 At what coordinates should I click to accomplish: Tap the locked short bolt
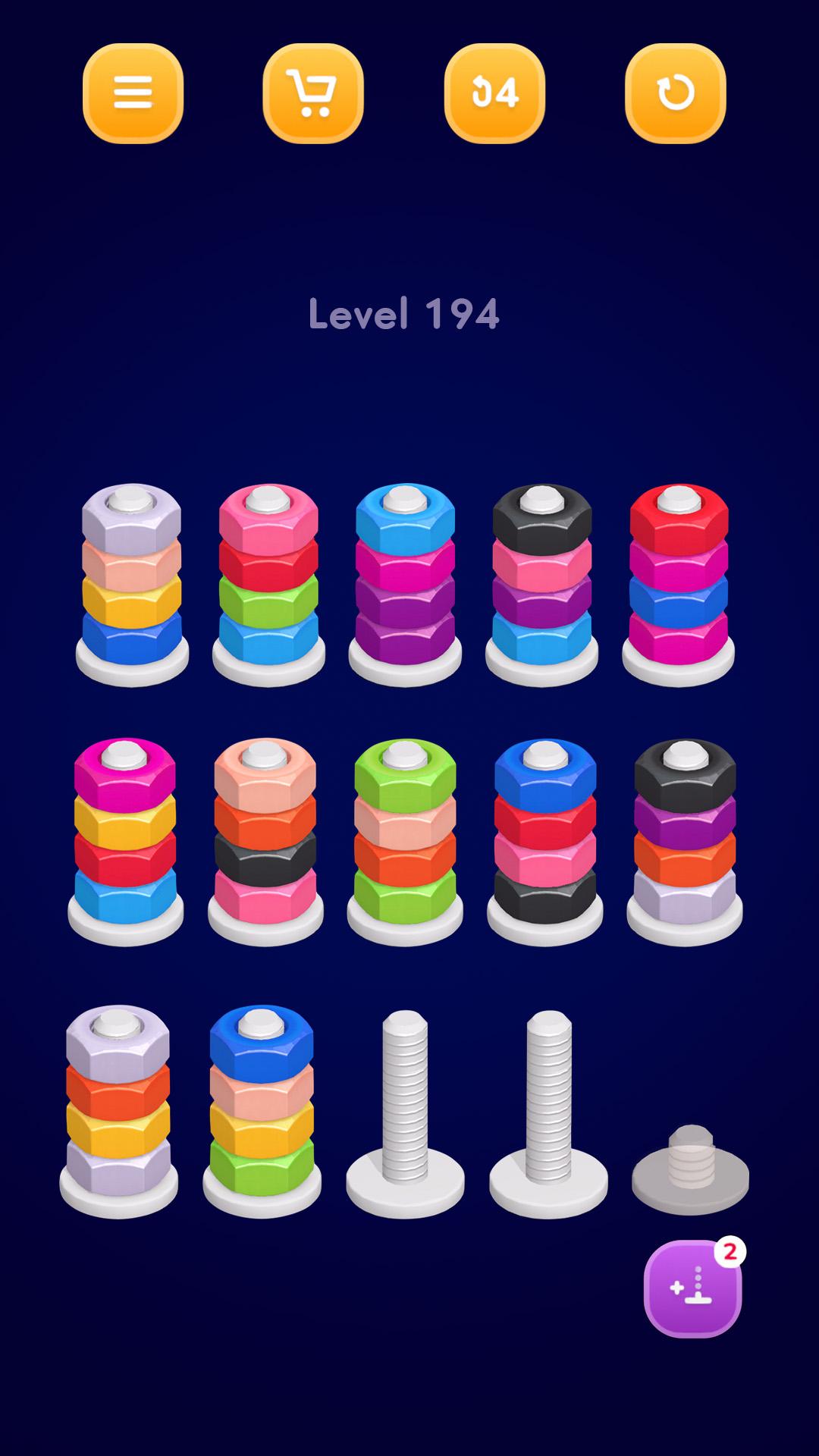(x=690, y=1168)
